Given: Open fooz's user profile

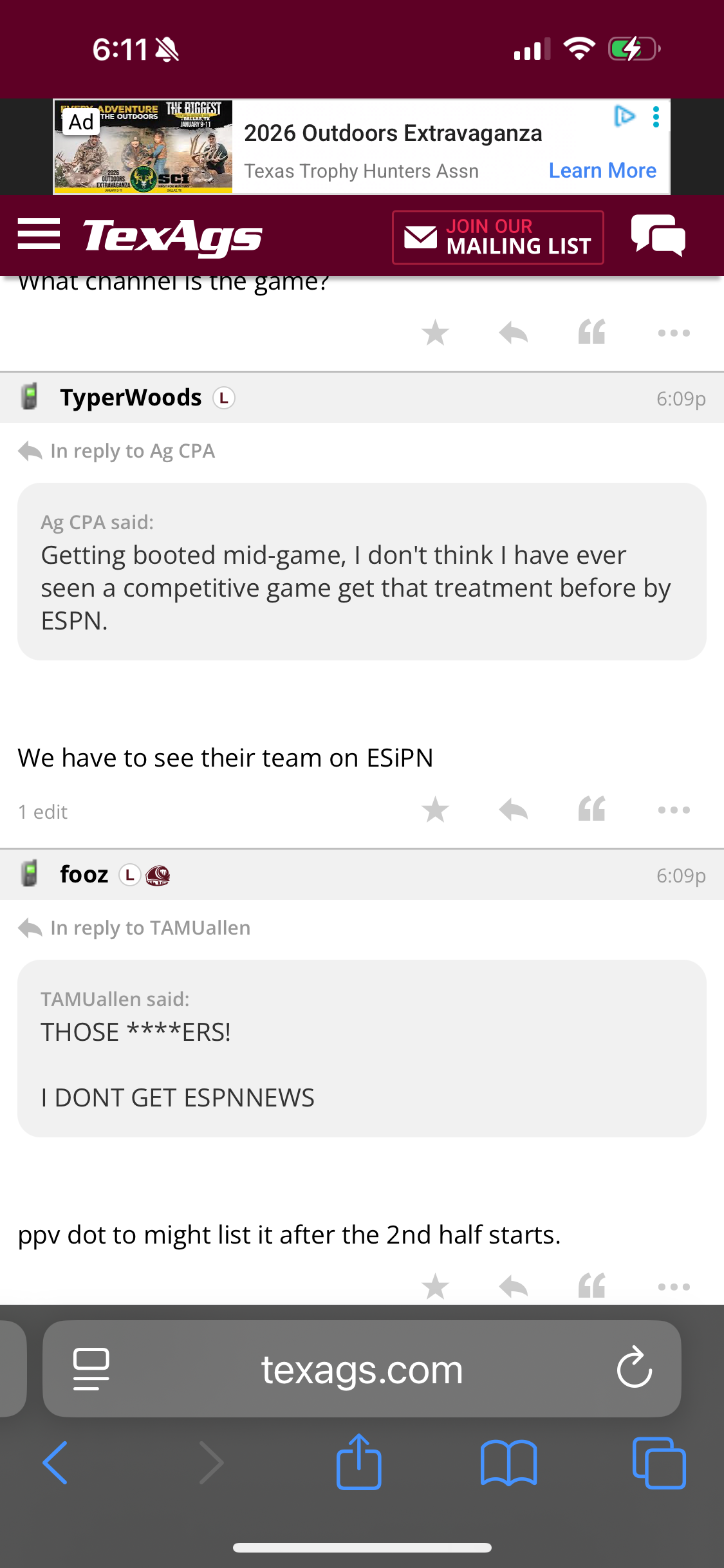Looking at the screenshot, I should coord(84,875).
